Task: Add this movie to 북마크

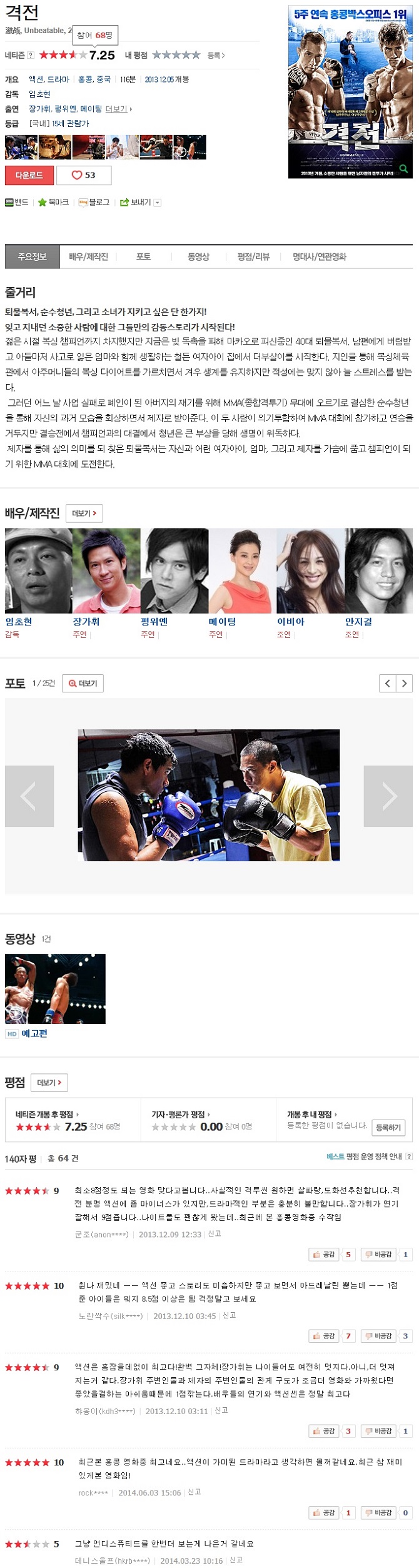Action: (54, 202)
